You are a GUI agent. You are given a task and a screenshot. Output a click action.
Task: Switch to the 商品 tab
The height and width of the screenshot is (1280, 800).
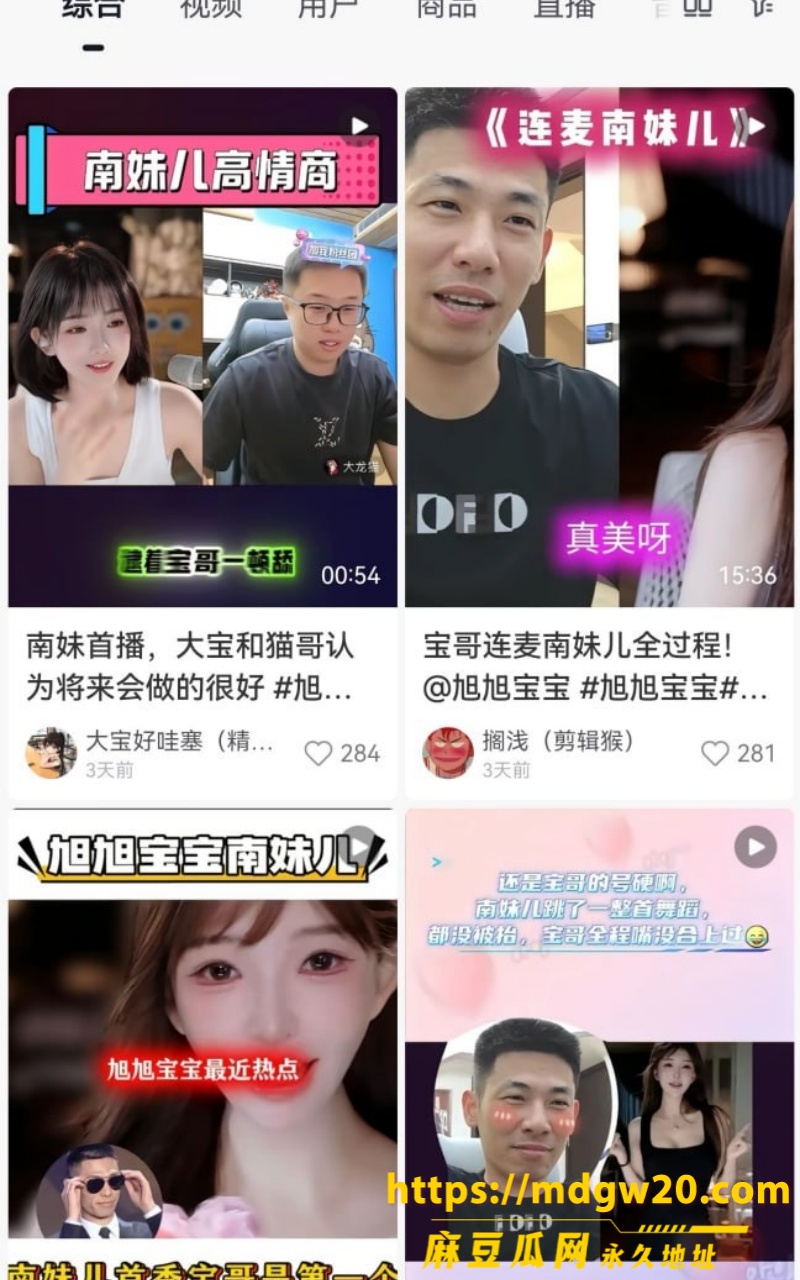(x=447, y=8)
